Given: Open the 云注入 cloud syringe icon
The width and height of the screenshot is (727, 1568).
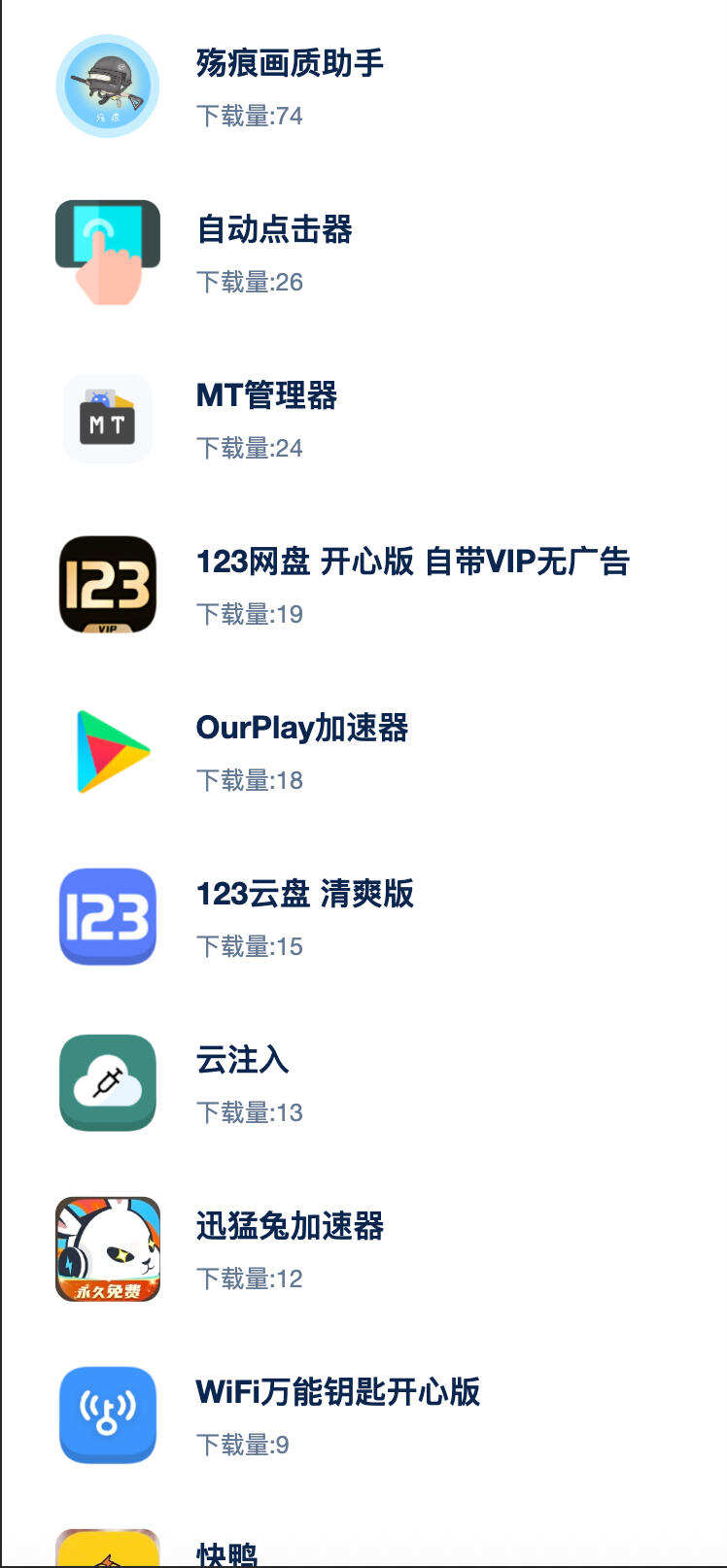Looking at the screenshot, I should (x=107, y=1082).
